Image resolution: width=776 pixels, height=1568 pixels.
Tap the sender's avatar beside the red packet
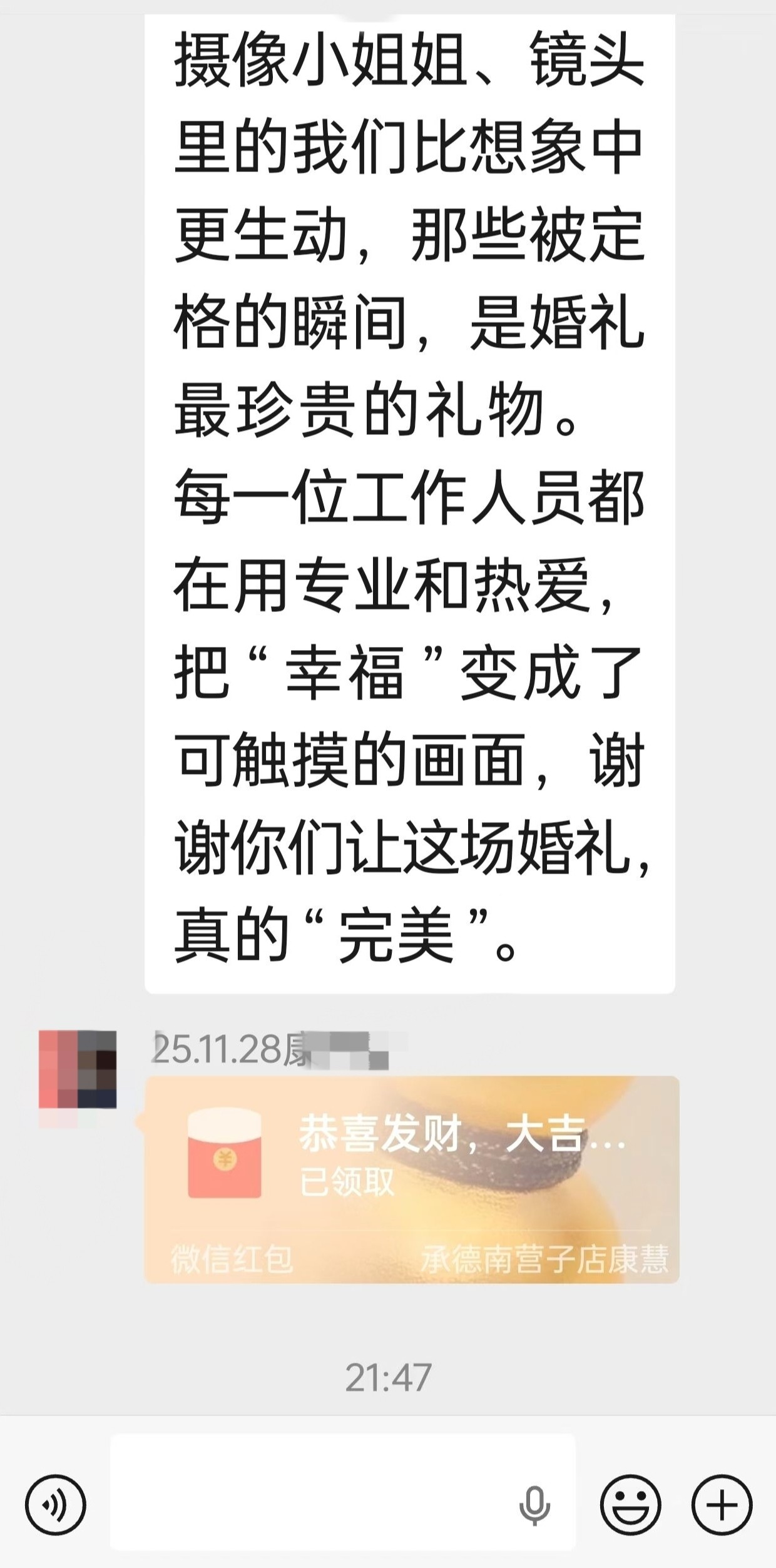coord(78,1069)
